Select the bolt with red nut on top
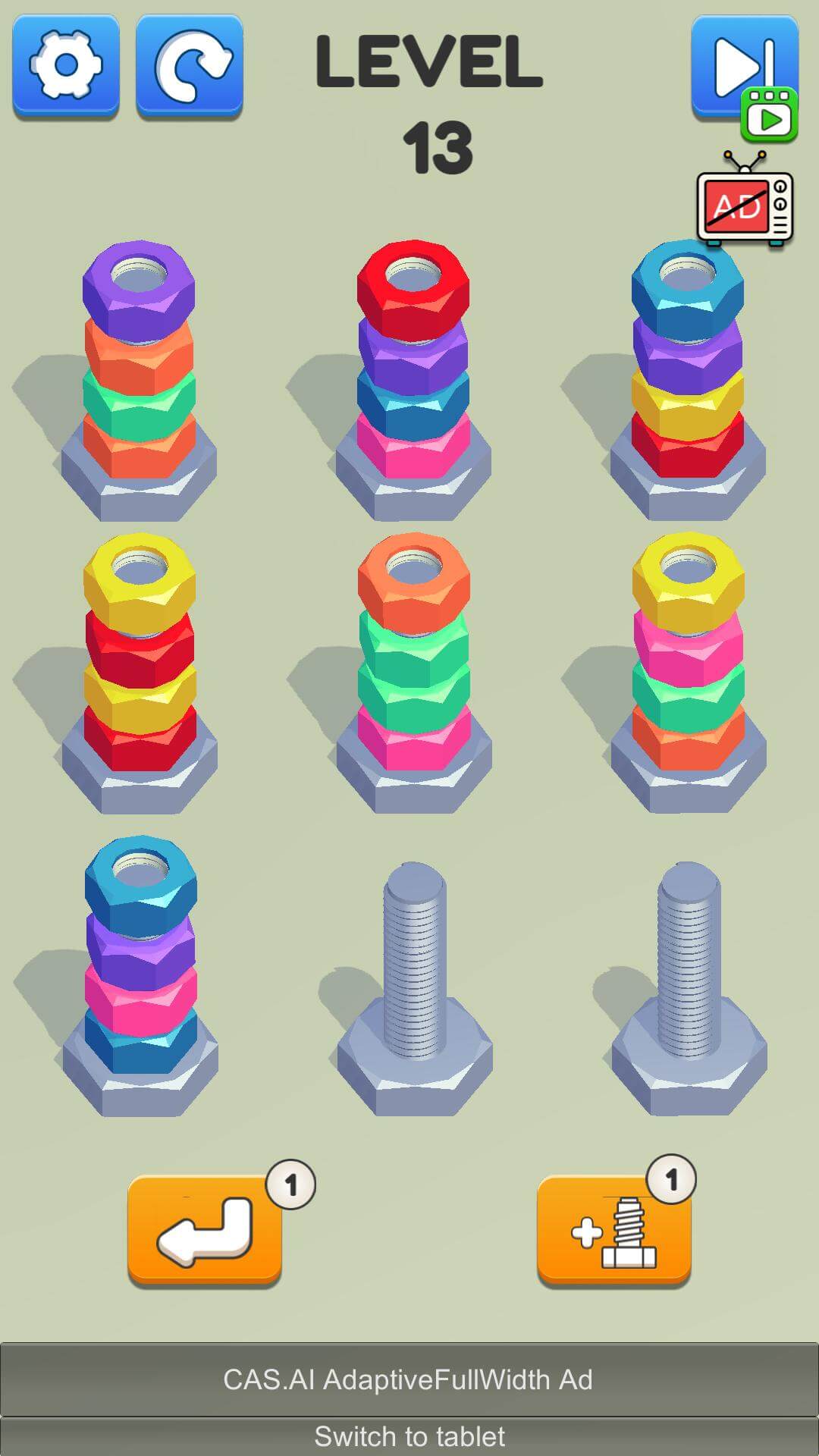819x1456 pixels. tap(413, 379)
